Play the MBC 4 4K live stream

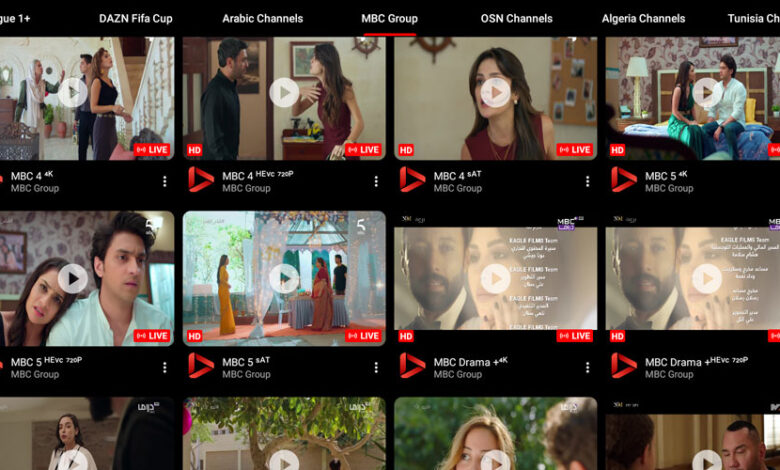click(72, 93)
